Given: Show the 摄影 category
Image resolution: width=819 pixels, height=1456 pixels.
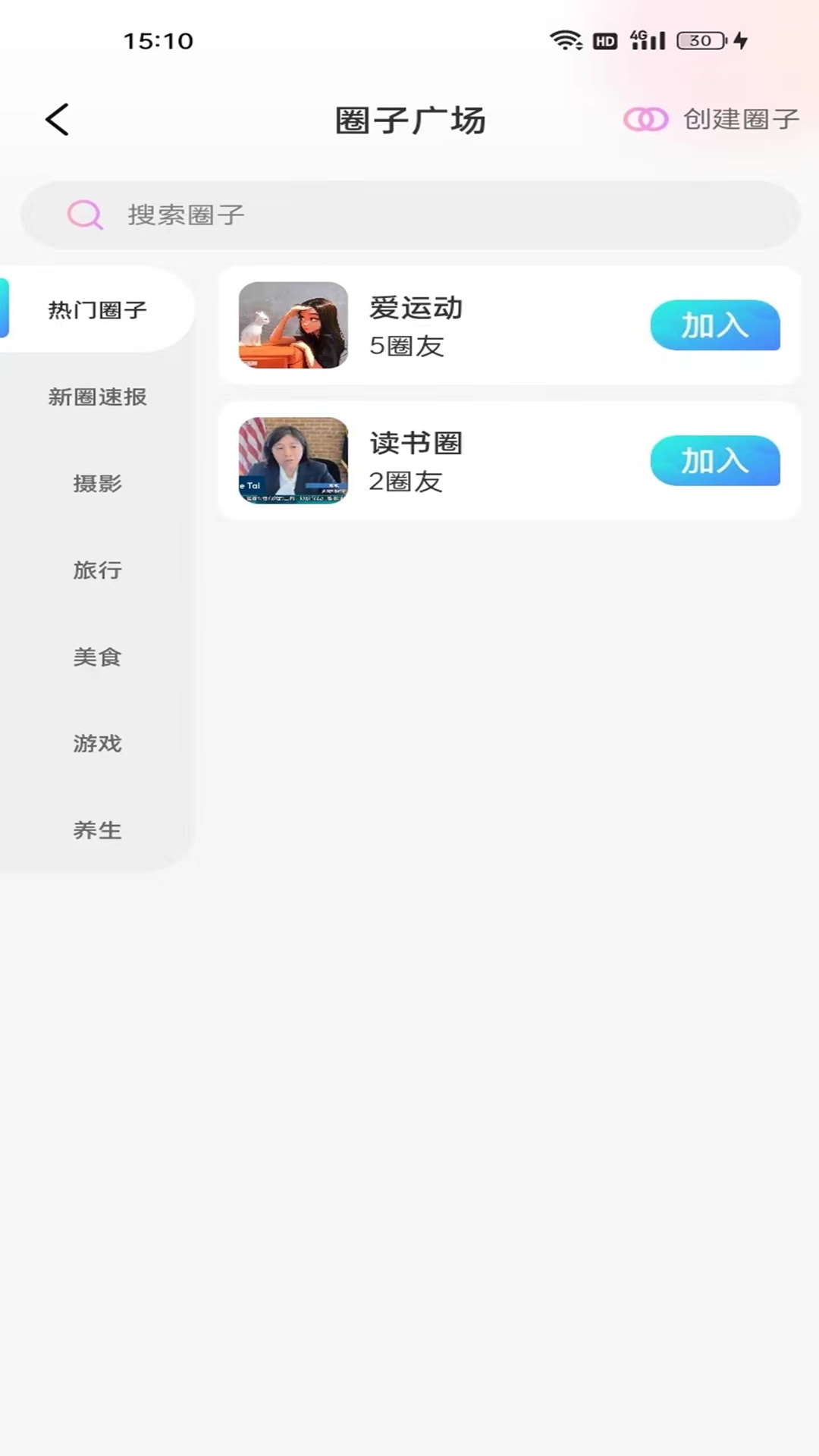Looking at the screenshot, I should [x=97, y=483].
